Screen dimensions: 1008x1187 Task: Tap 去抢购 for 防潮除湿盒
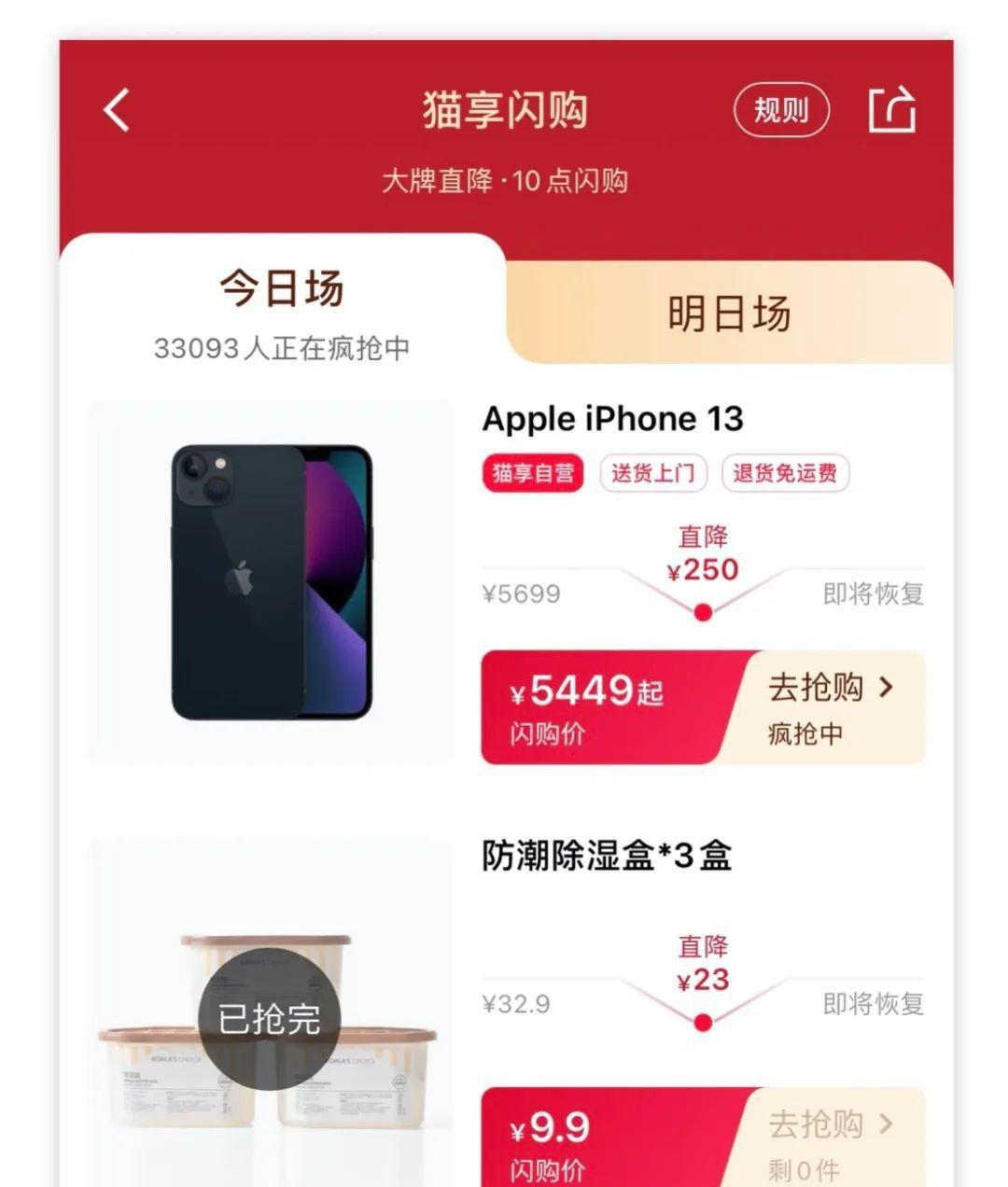(830, 1138)
